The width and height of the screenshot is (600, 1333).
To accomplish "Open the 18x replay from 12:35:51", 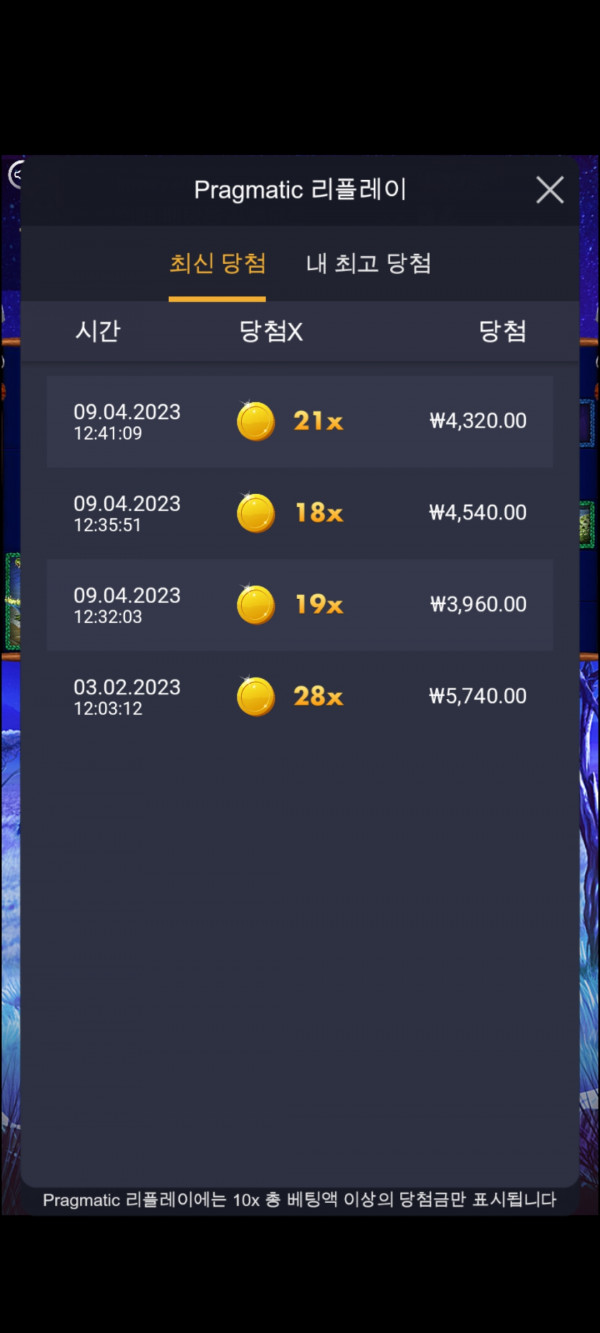I will click(299, 513).
